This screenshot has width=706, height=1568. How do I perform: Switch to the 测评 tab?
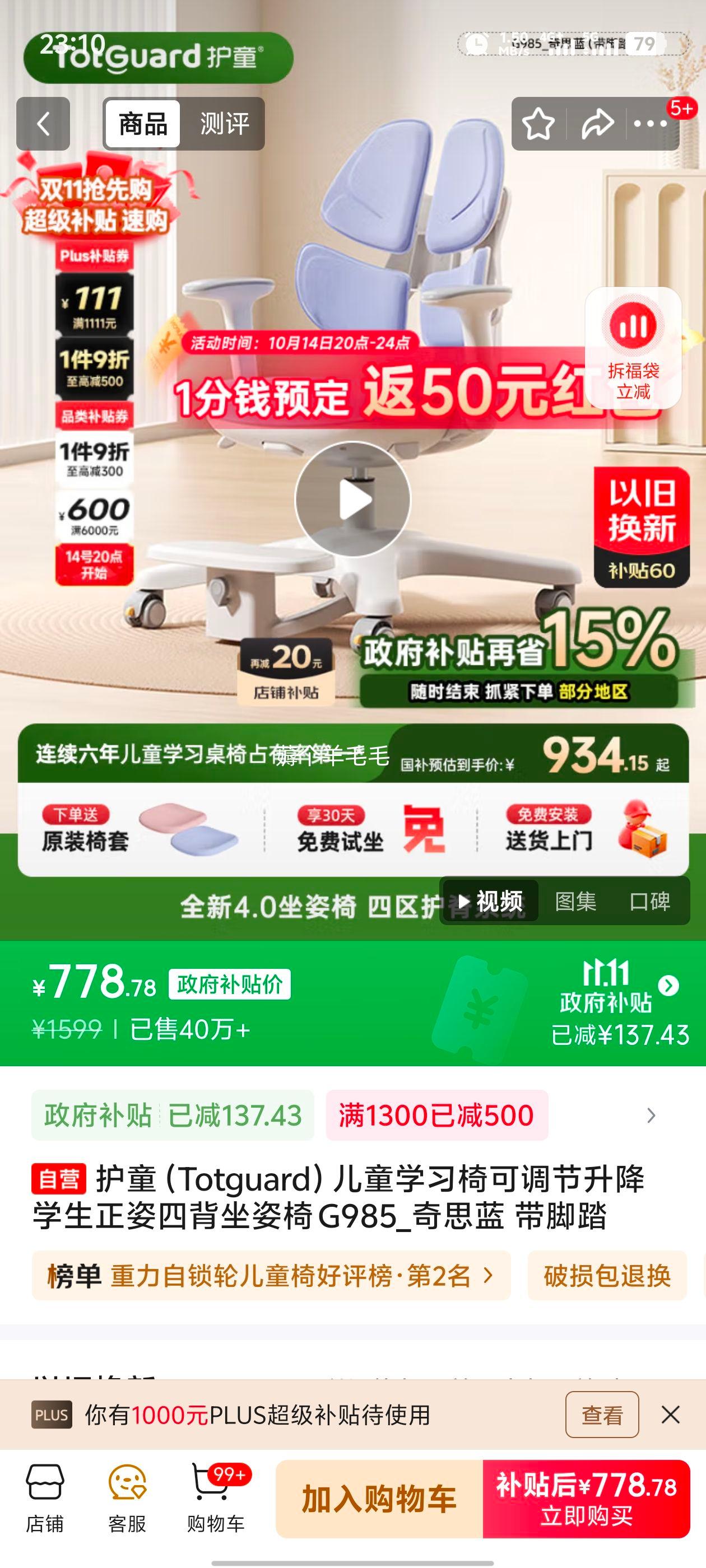coord(224,124)
